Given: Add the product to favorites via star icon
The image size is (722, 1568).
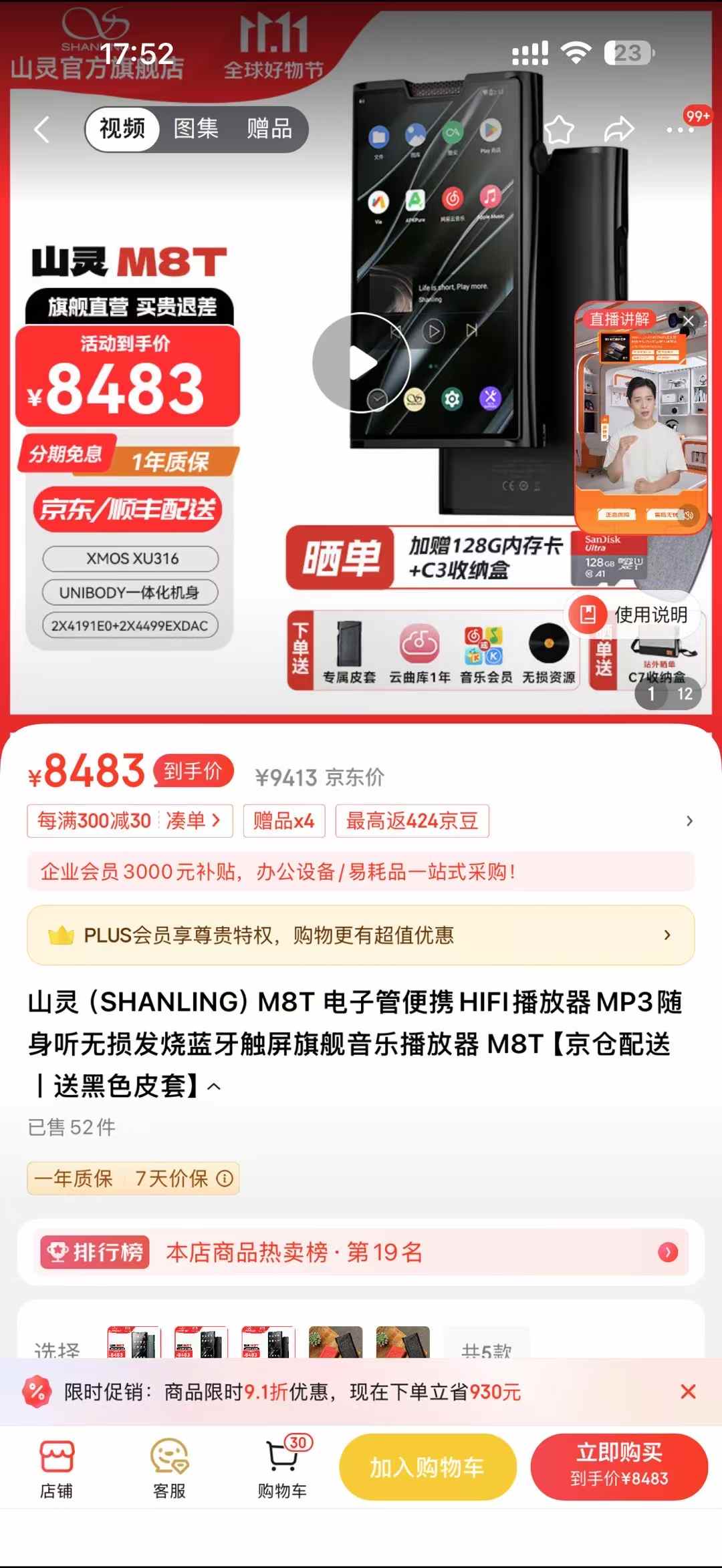Looking at the screenshot, I should click(559, 129).
